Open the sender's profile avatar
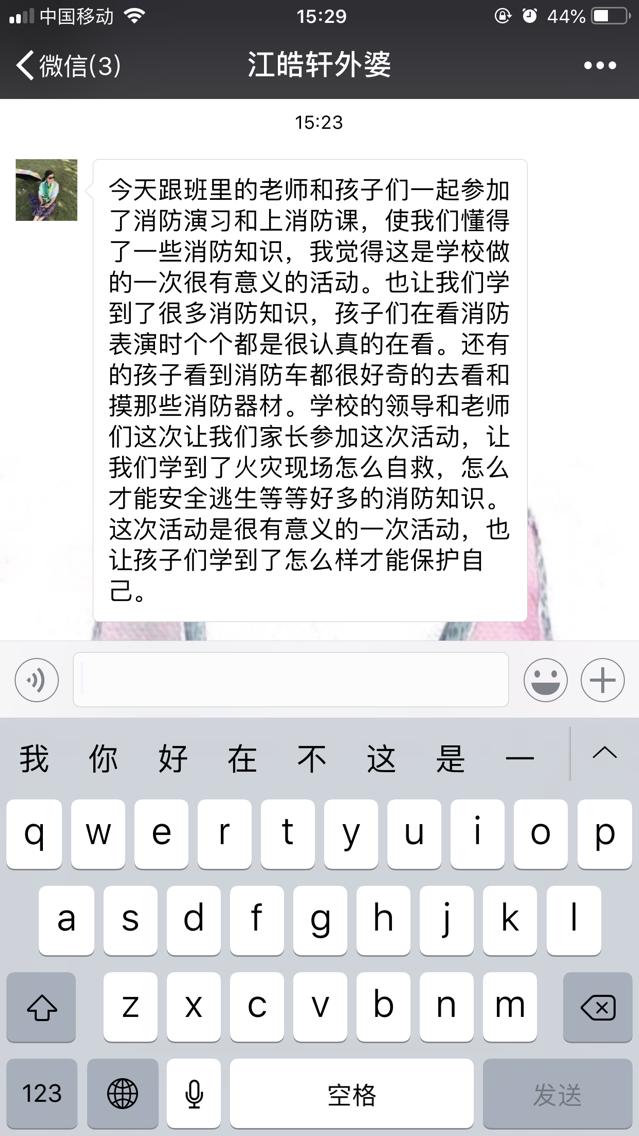Viewport: 639px width, 1136px height. (x=46, y=190)
